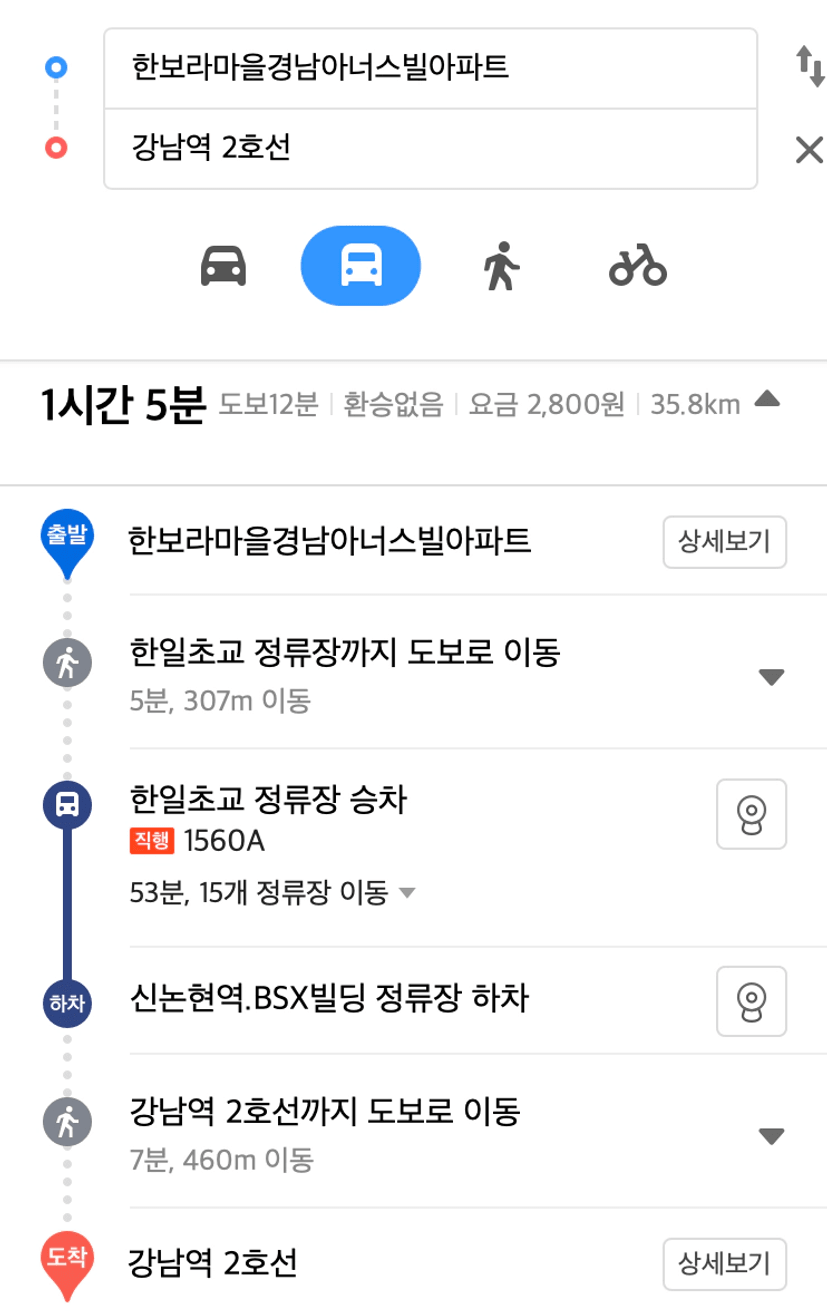Switch to walking directions
The image size is (827, 1315).
coord(502,266)
